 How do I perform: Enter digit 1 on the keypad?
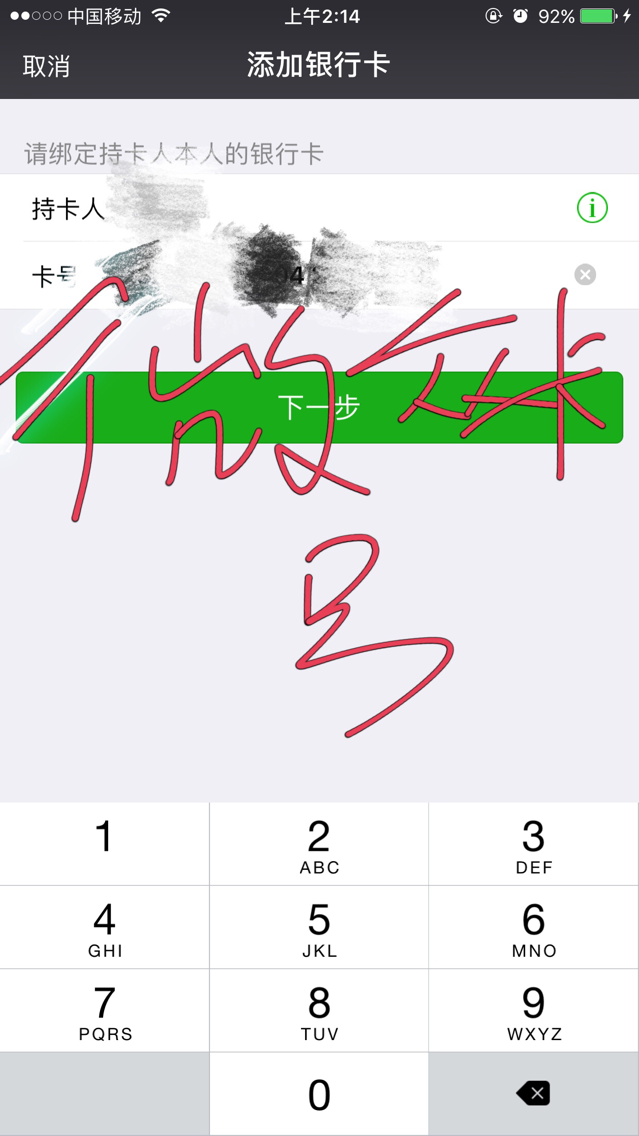104,843
